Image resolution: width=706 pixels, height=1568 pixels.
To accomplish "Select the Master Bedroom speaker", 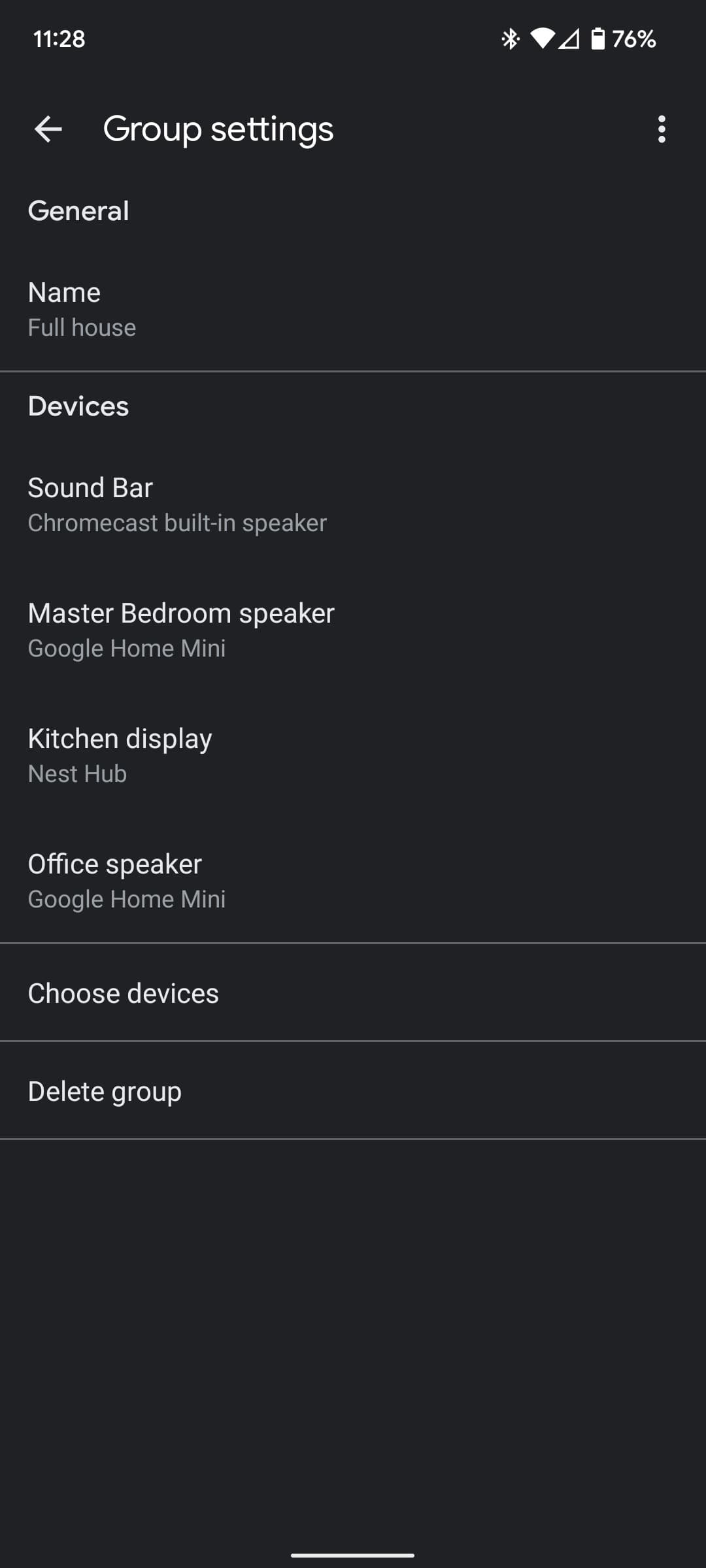I will click(353, 629).
